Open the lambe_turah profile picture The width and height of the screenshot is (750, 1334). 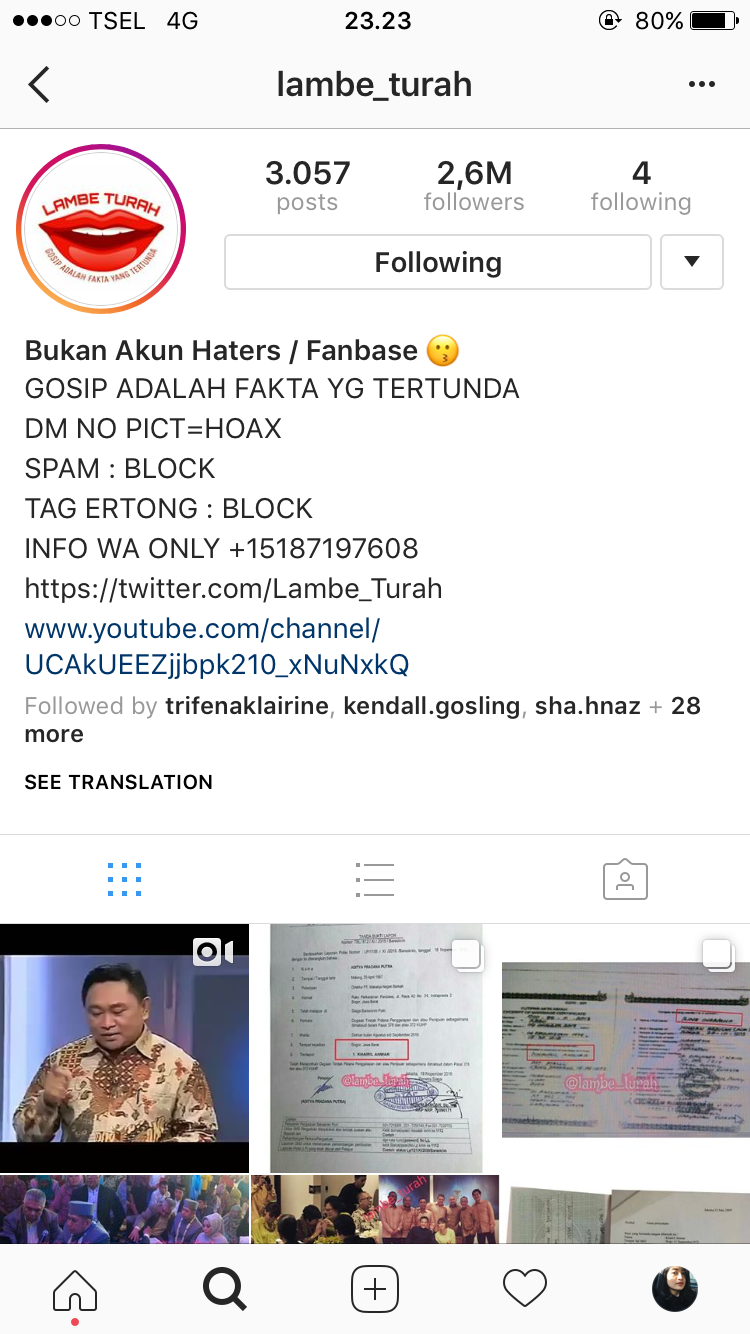pos(101,229)
